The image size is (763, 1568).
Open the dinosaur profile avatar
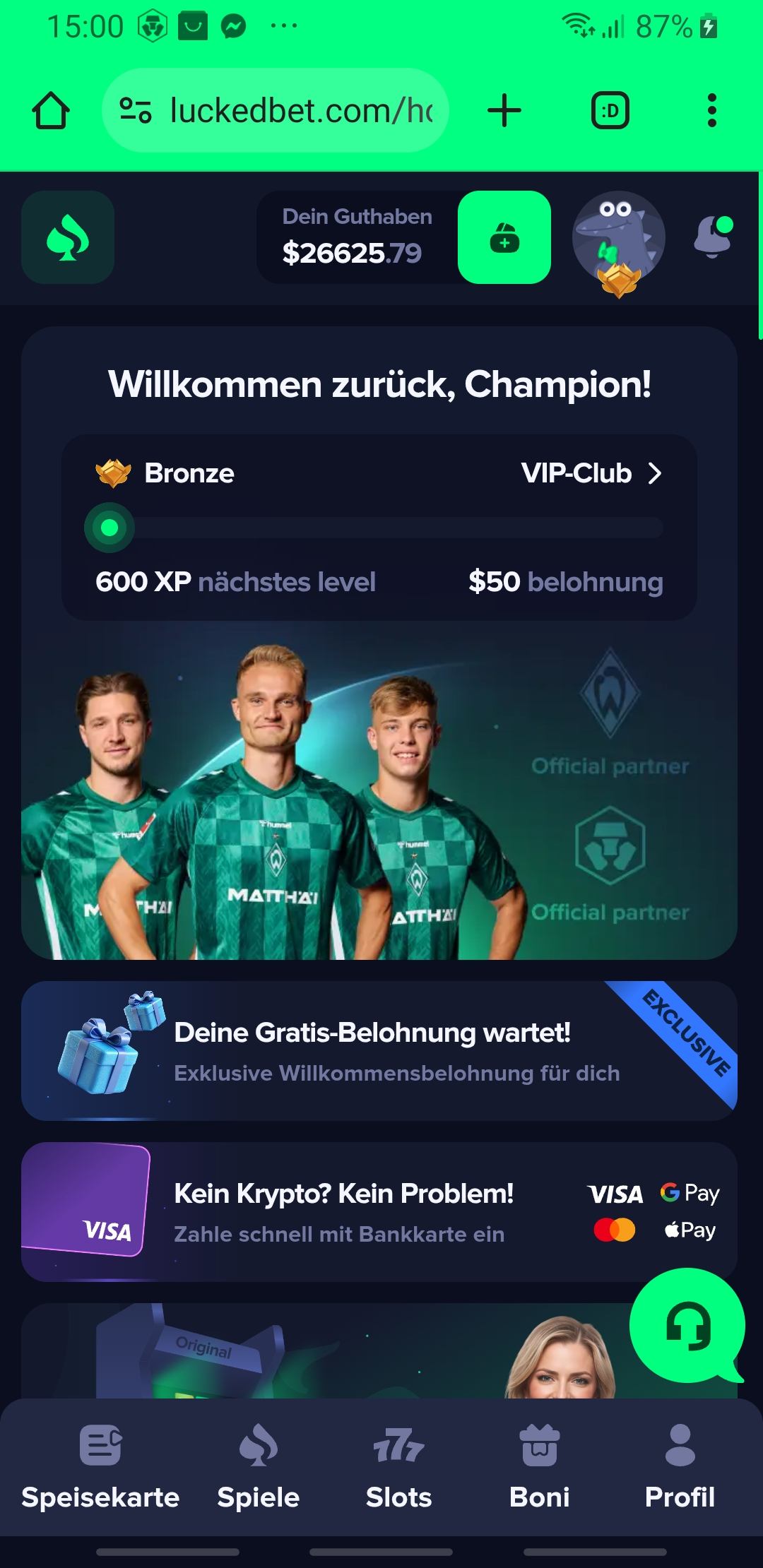618,239
